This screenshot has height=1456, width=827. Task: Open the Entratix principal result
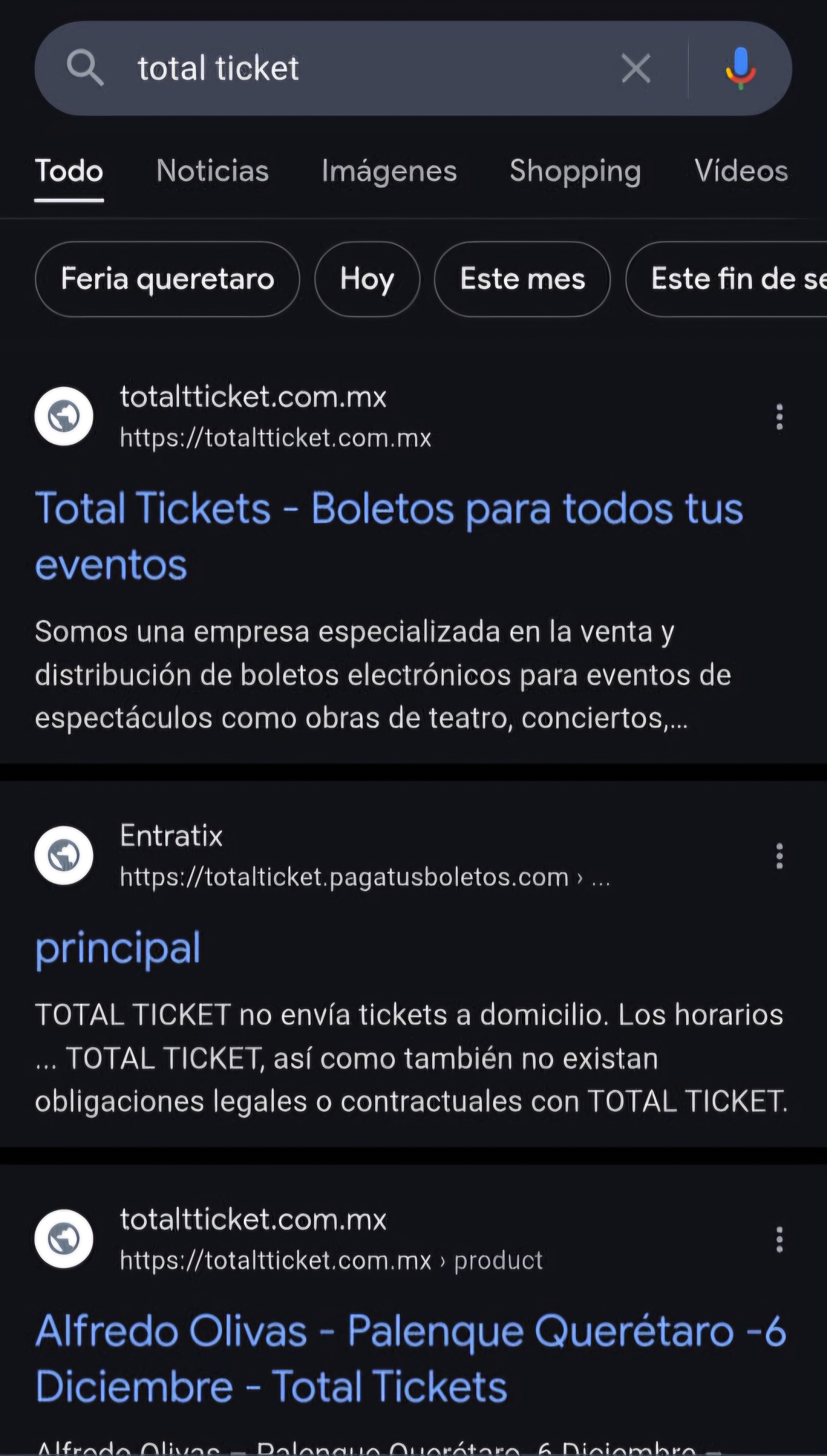coord(118,948)
